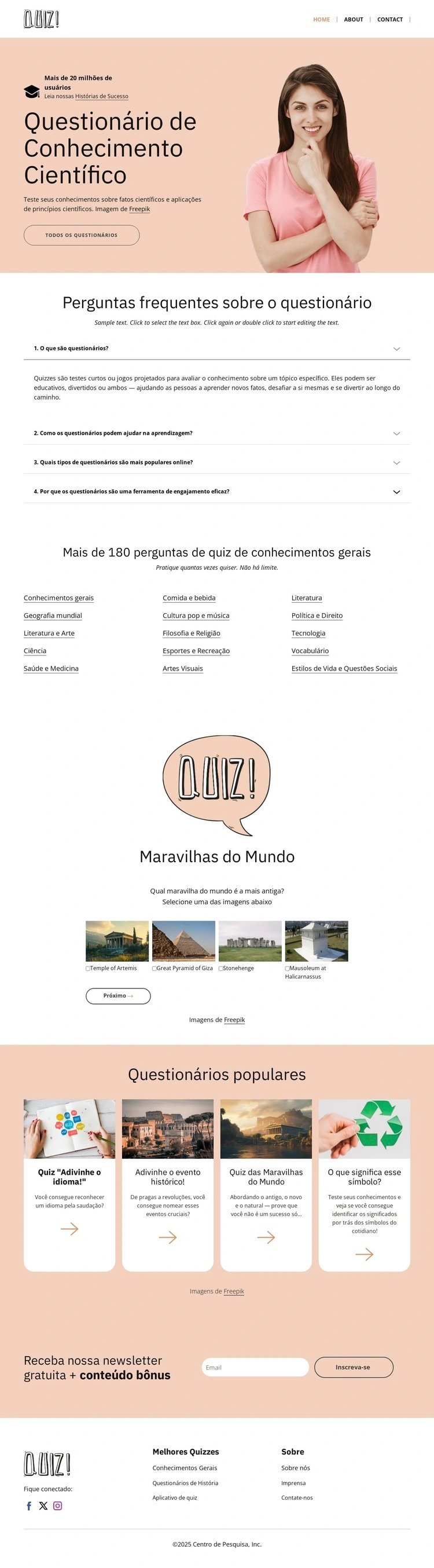Tap the Próximo button

(118, 996)
